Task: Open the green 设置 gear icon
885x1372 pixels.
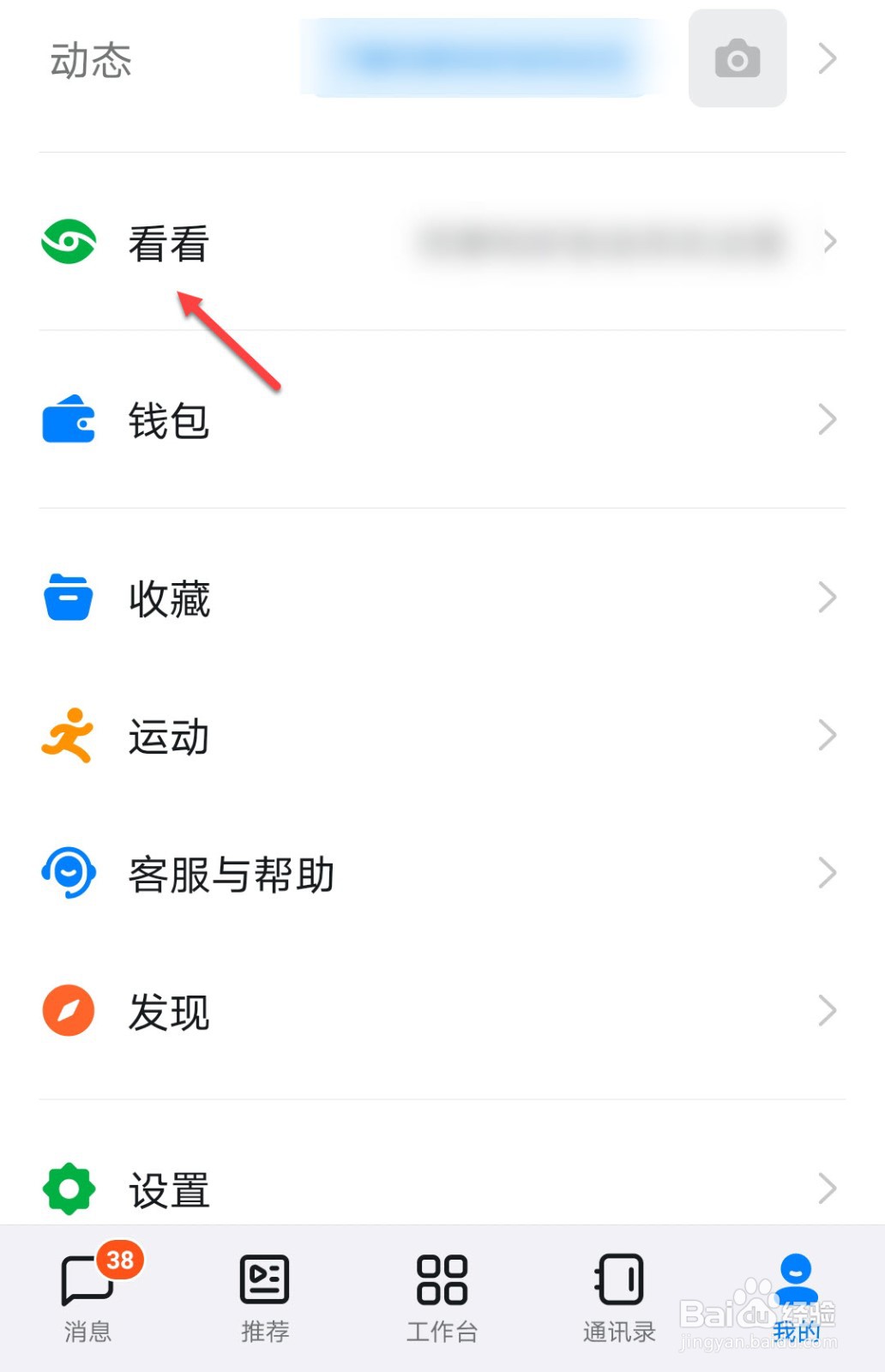Action: pos(67,1188)
